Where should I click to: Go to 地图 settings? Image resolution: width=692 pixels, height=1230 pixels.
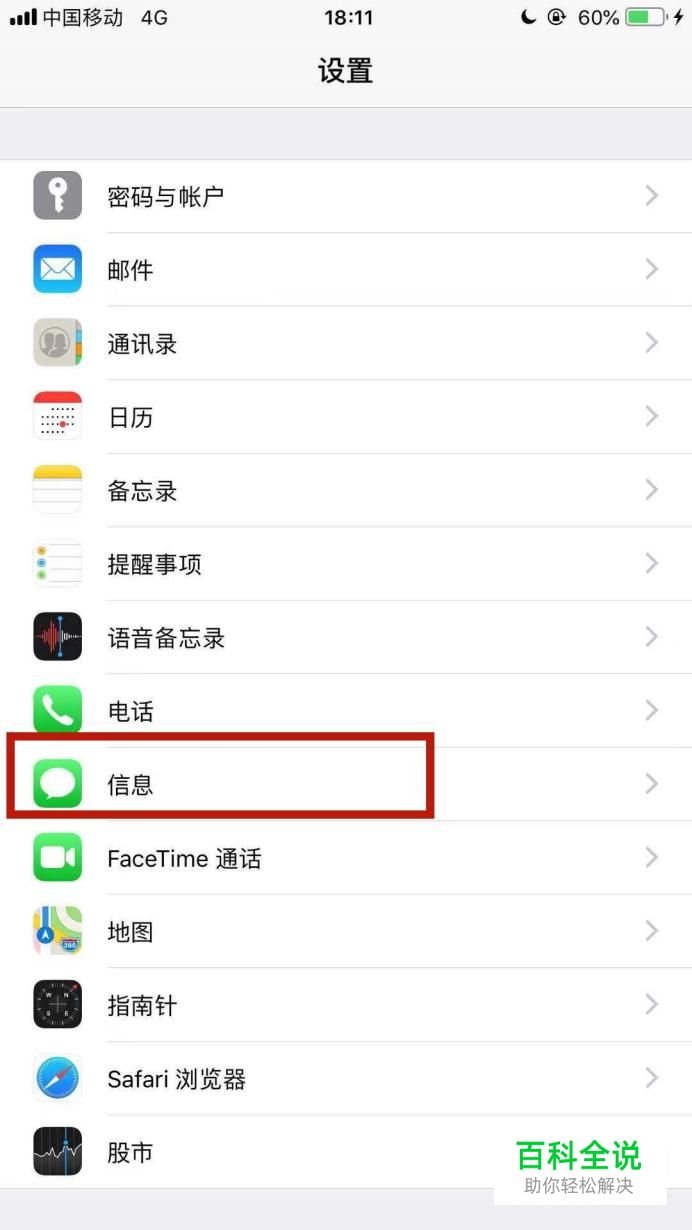[x=346, y=932]
